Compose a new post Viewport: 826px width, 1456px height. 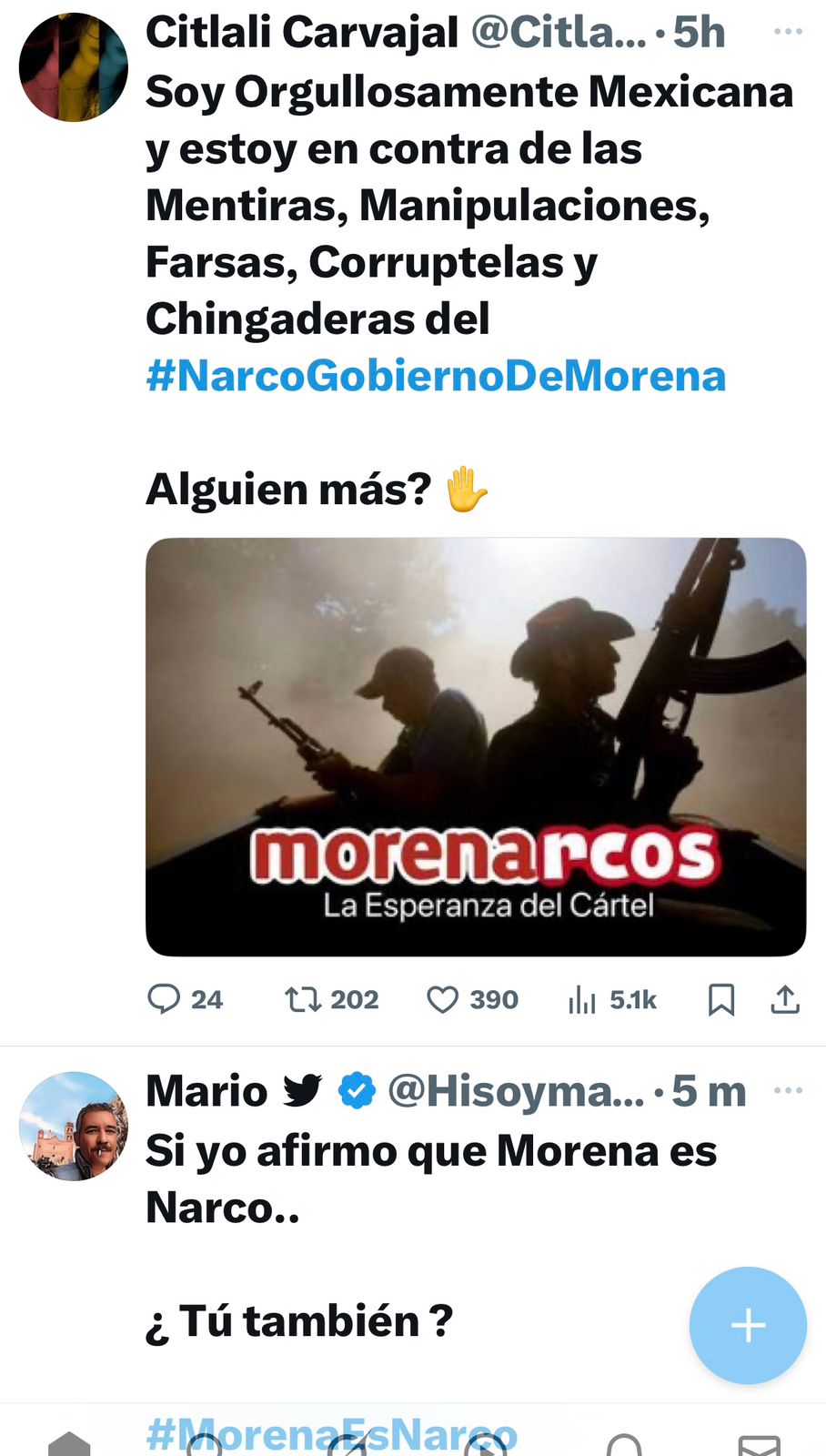pyautogui.click(x=748, y=1325)
